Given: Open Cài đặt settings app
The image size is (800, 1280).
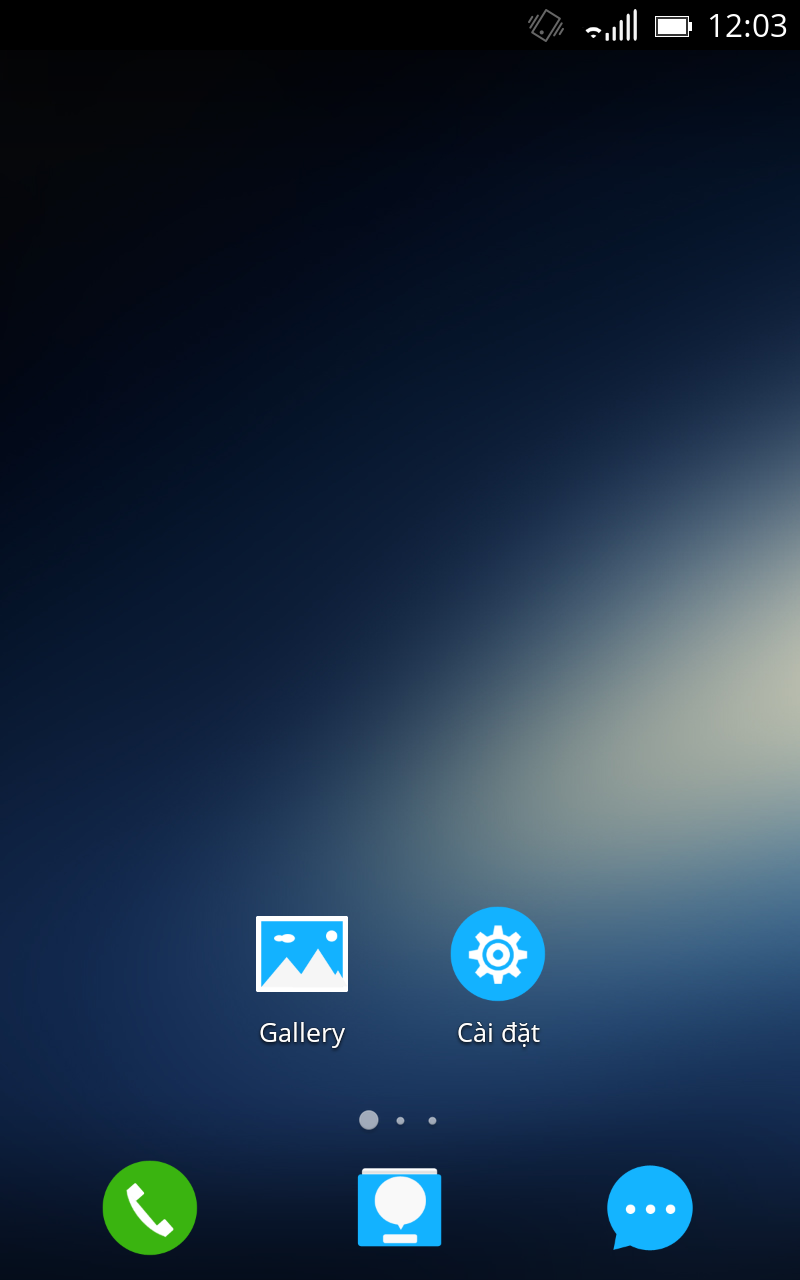Looking at the screenshot, I should (497, 954).
